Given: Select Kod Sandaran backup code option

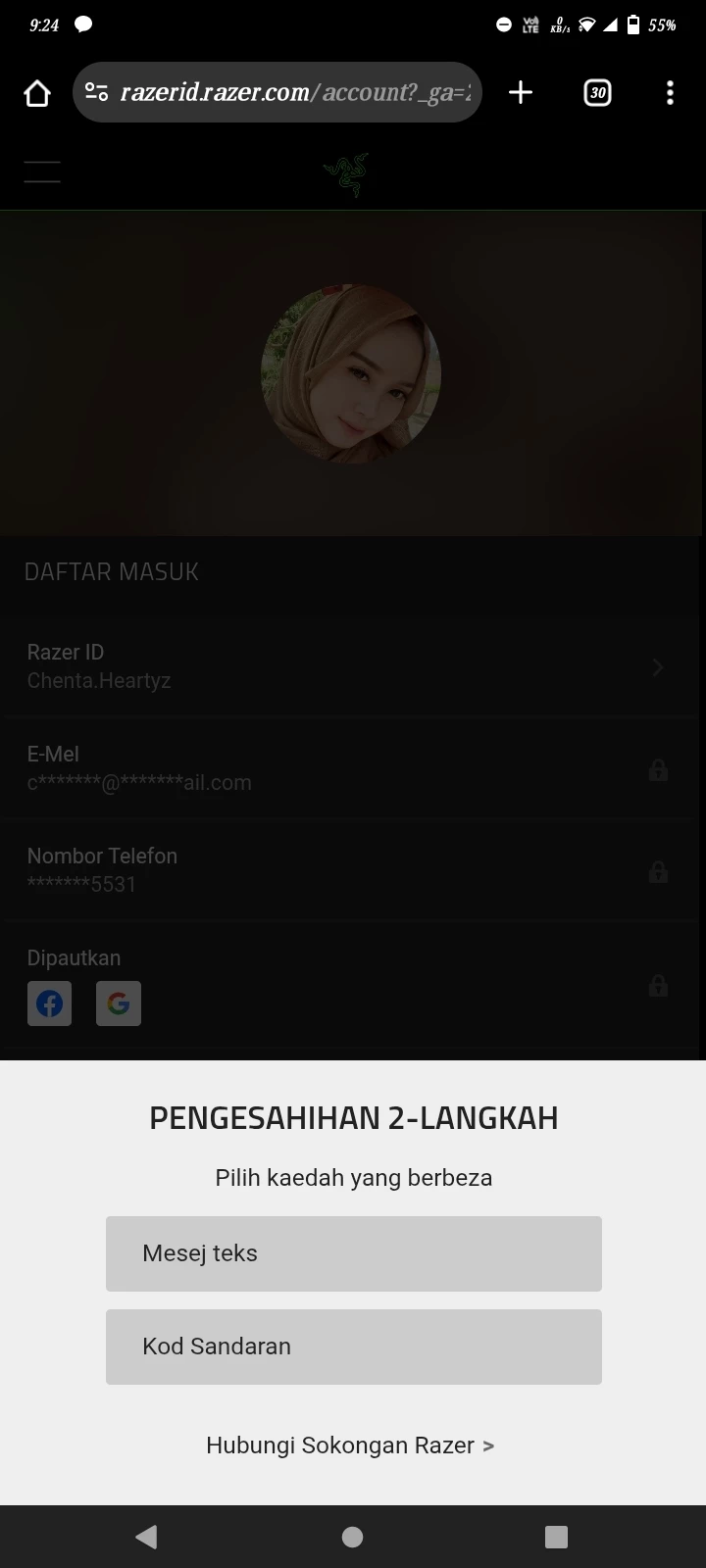Looking at the screenshot, I should click(x=353, y=1347).
